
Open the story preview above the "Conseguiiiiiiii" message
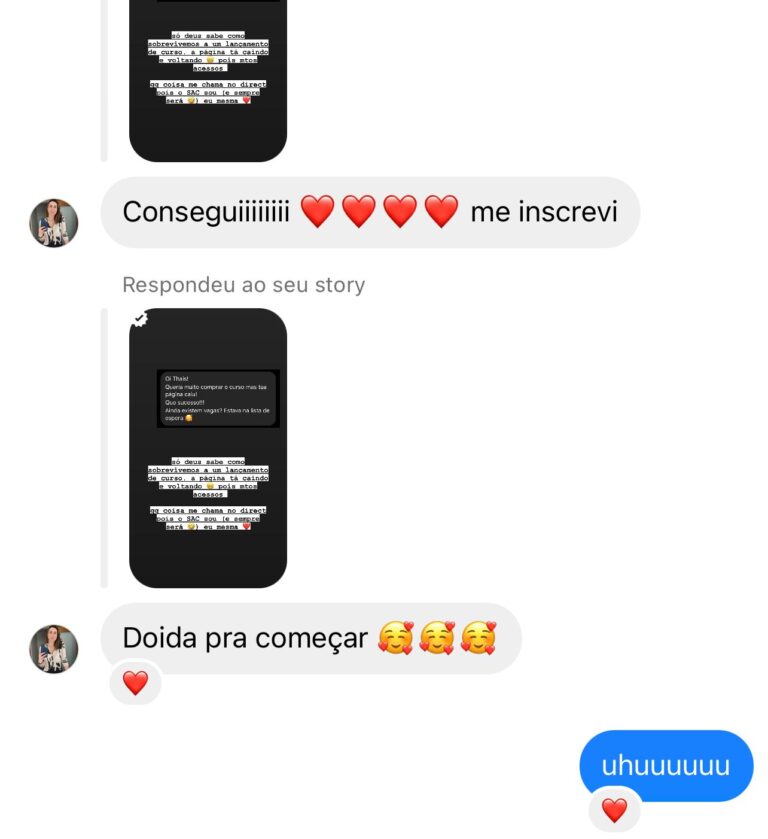point(208,80)
